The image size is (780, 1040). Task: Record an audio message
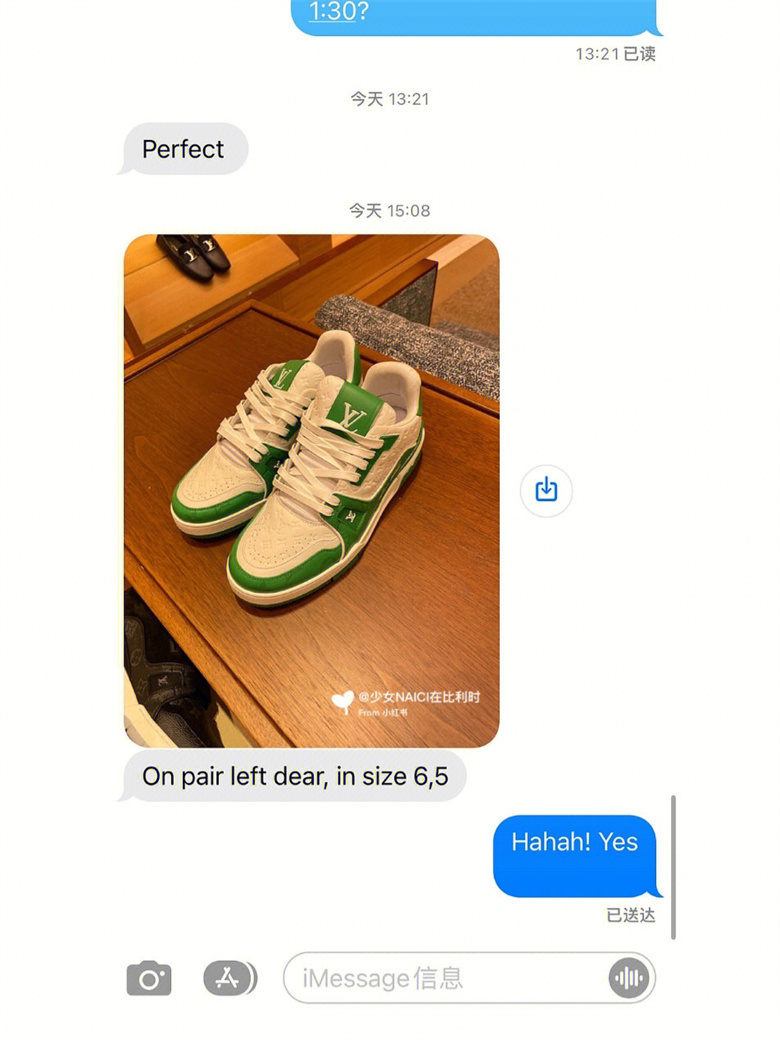coord(628,978)
